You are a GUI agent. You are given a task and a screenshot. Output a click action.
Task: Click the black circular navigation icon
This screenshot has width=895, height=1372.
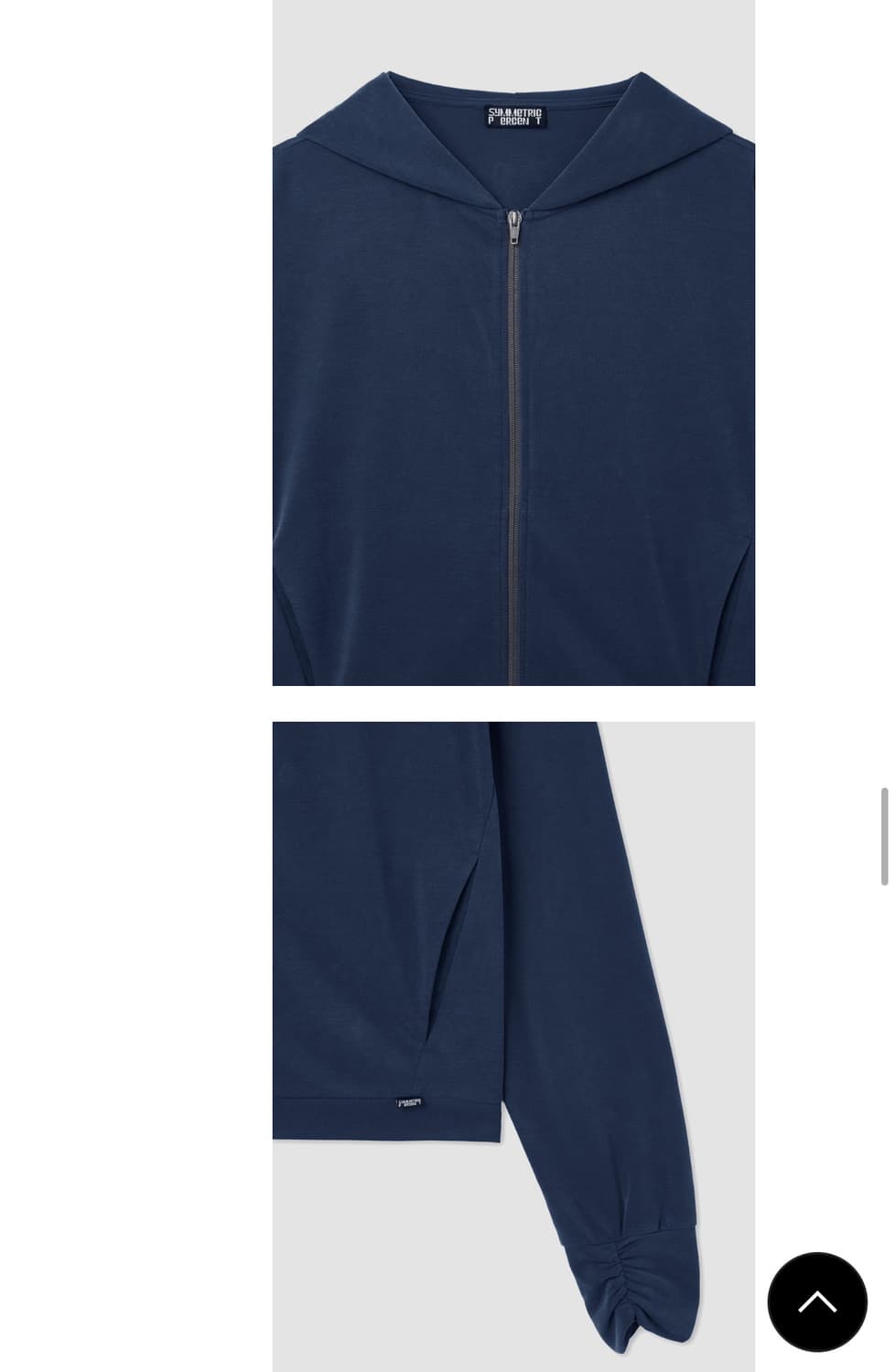(x=817, y=1304)
